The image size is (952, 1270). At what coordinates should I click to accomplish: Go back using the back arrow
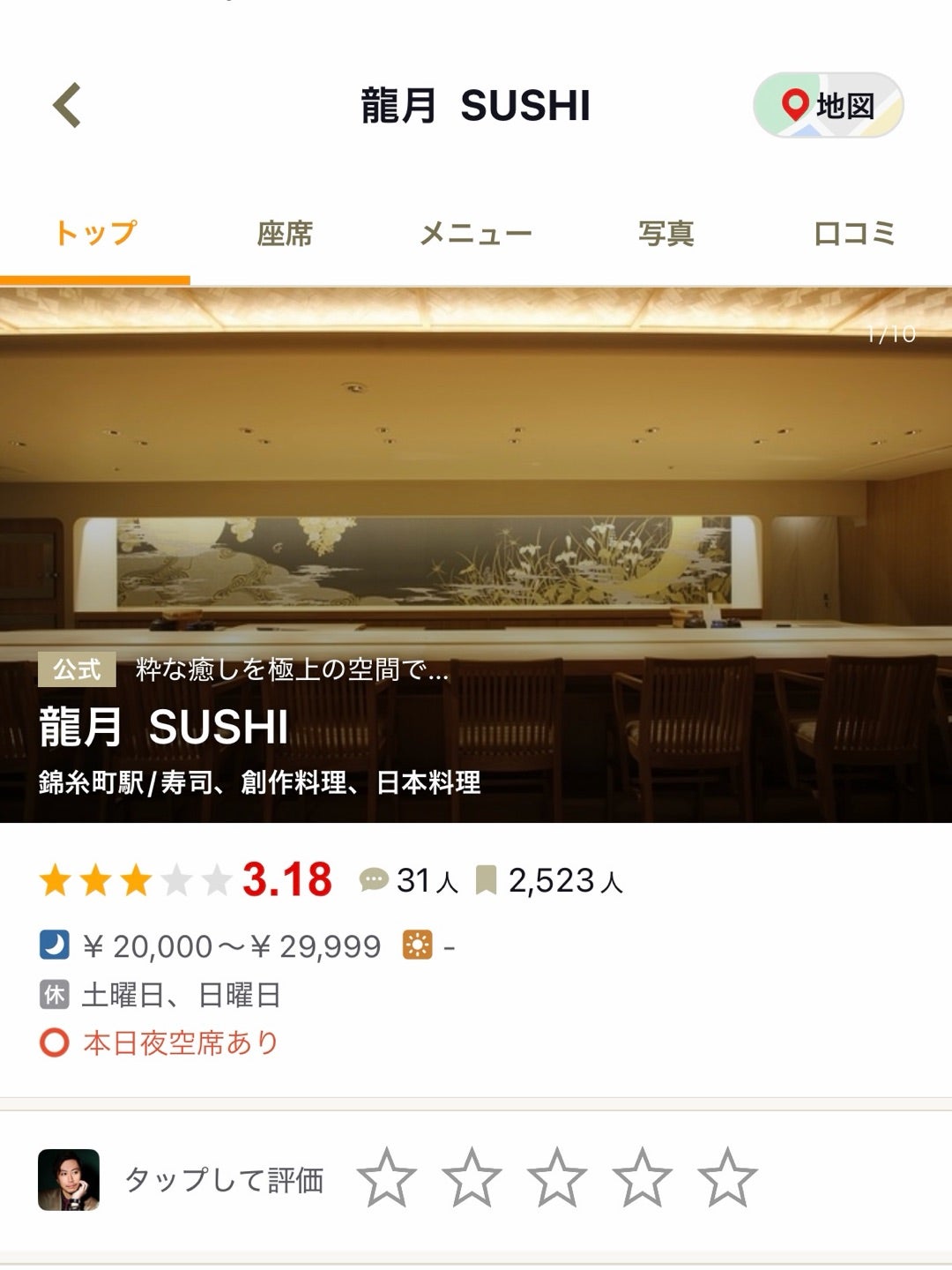67,106
